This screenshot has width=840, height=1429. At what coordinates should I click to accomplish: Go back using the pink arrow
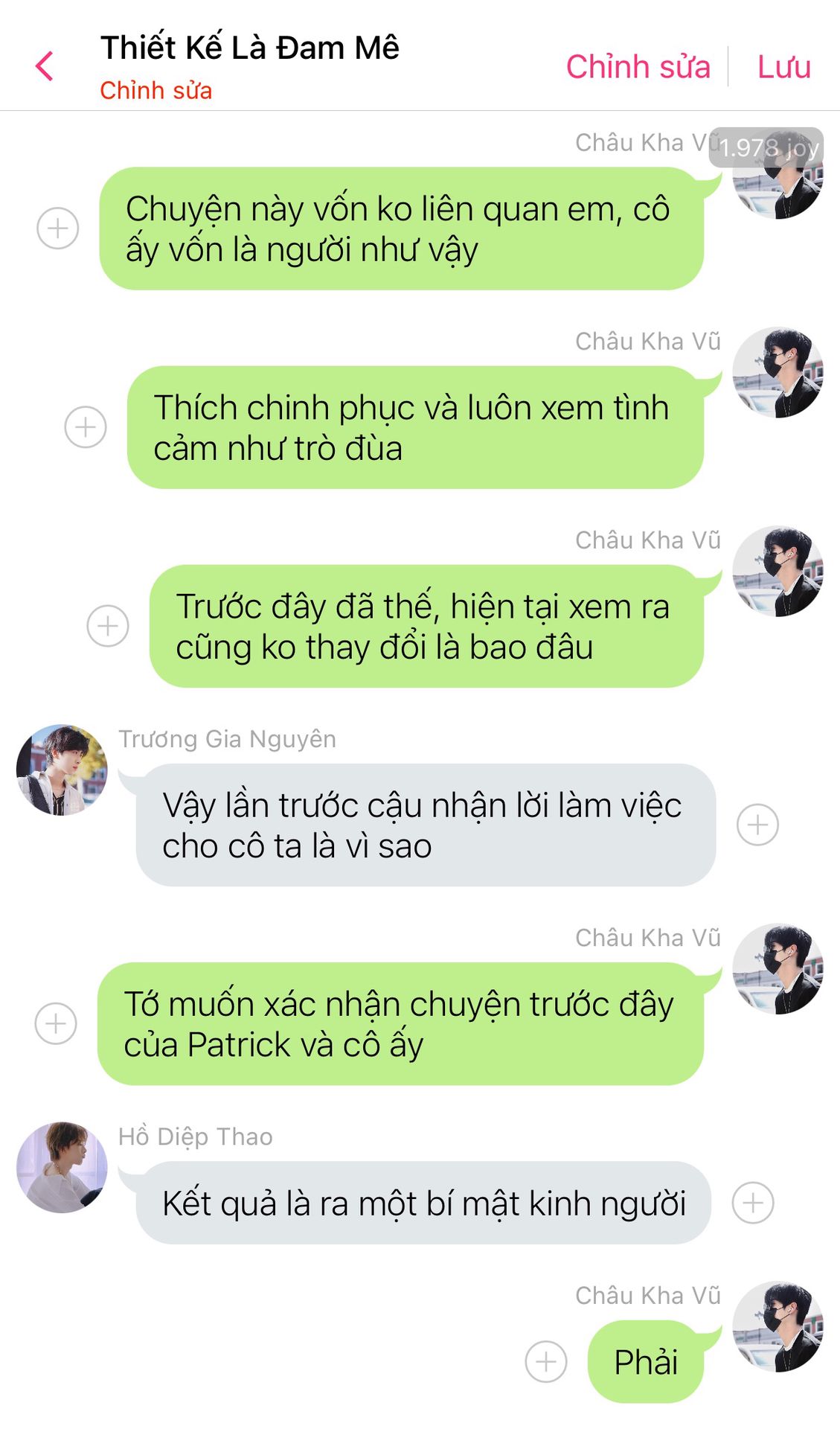point(45,65)
